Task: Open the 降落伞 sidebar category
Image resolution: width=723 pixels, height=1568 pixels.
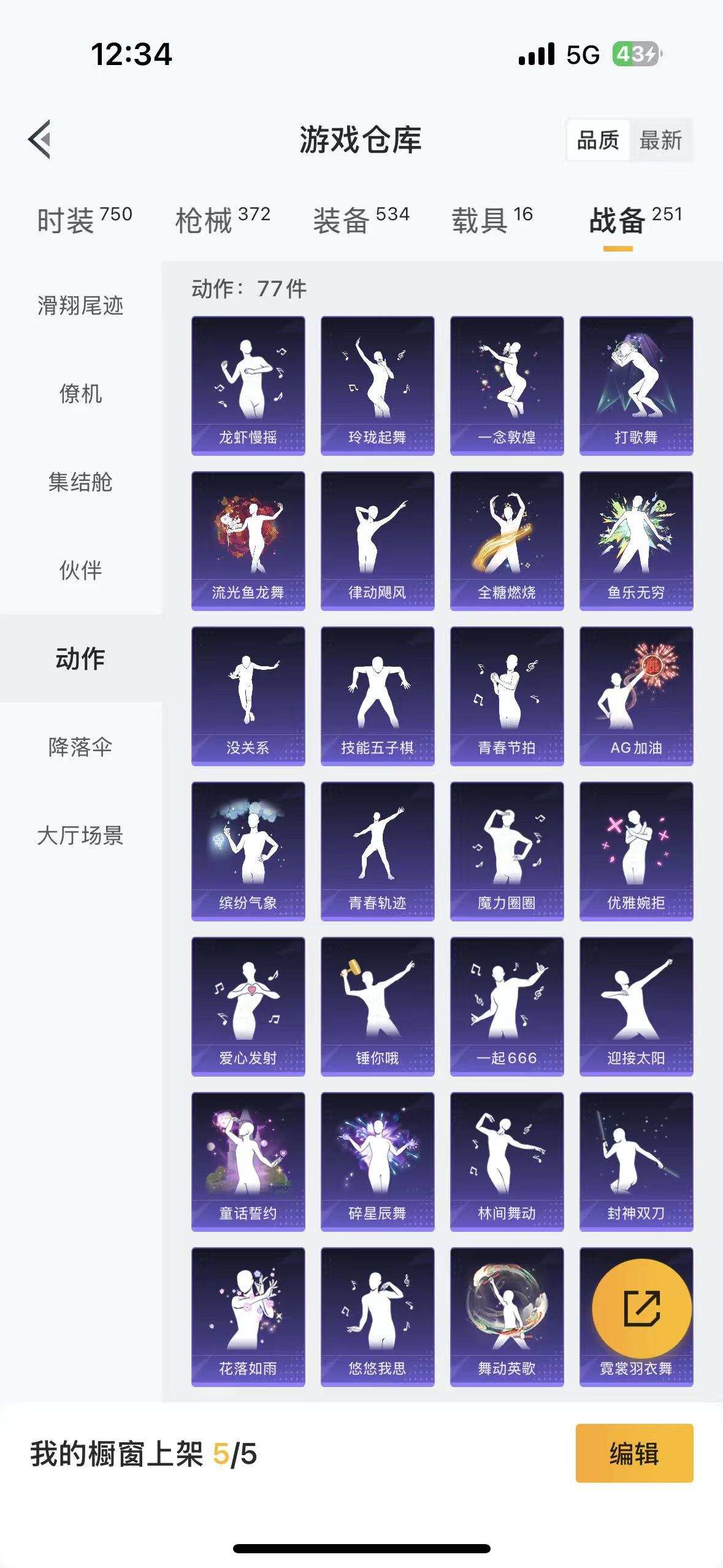Action: (x=80, y=745)
